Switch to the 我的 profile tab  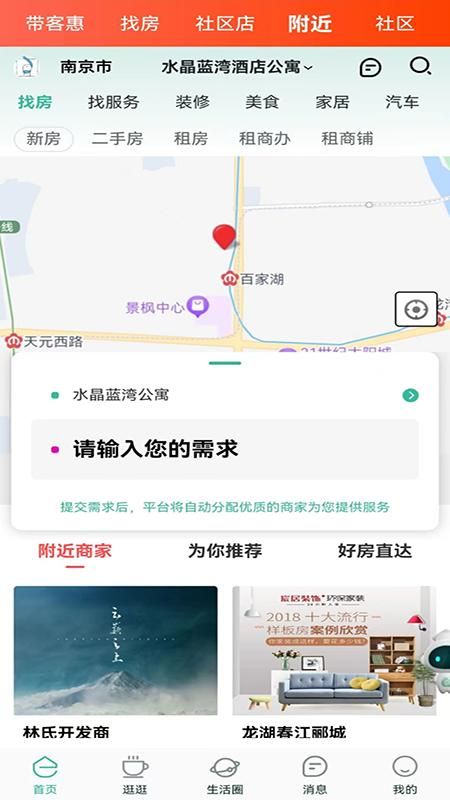coord(405,774)
